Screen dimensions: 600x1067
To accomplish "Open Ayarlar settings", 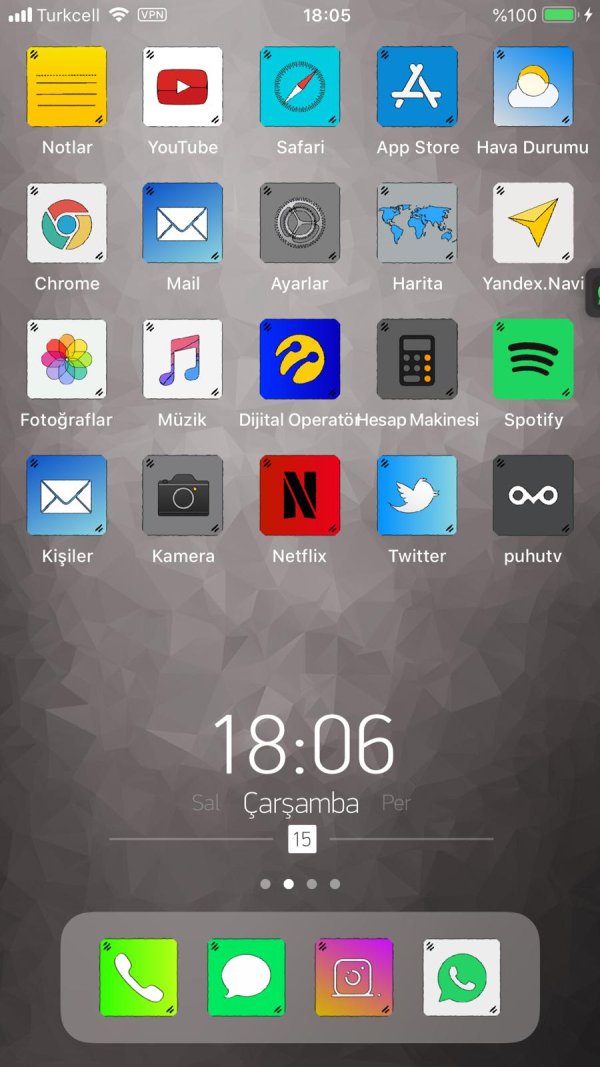I will coord(300,223).
